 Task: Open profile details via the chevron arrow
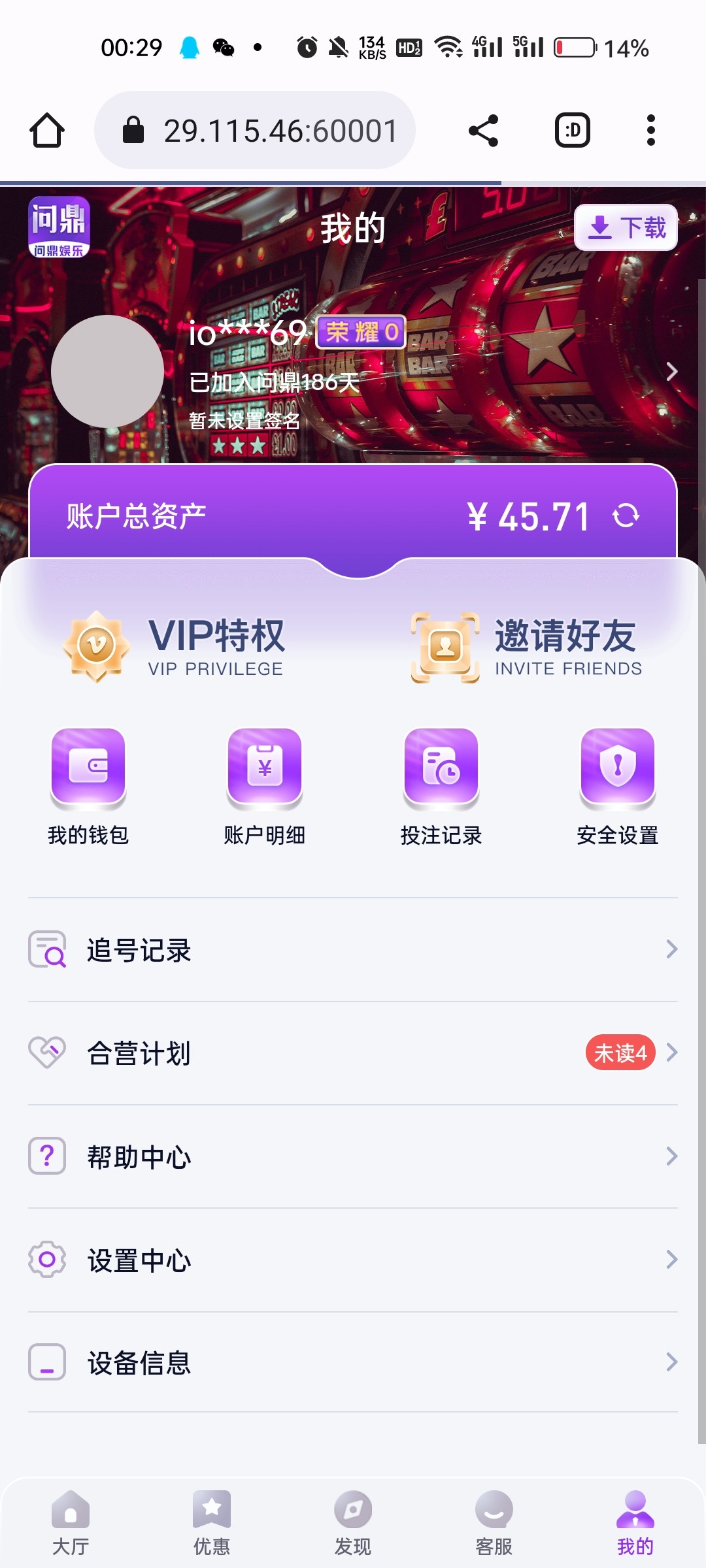[671, 372]
